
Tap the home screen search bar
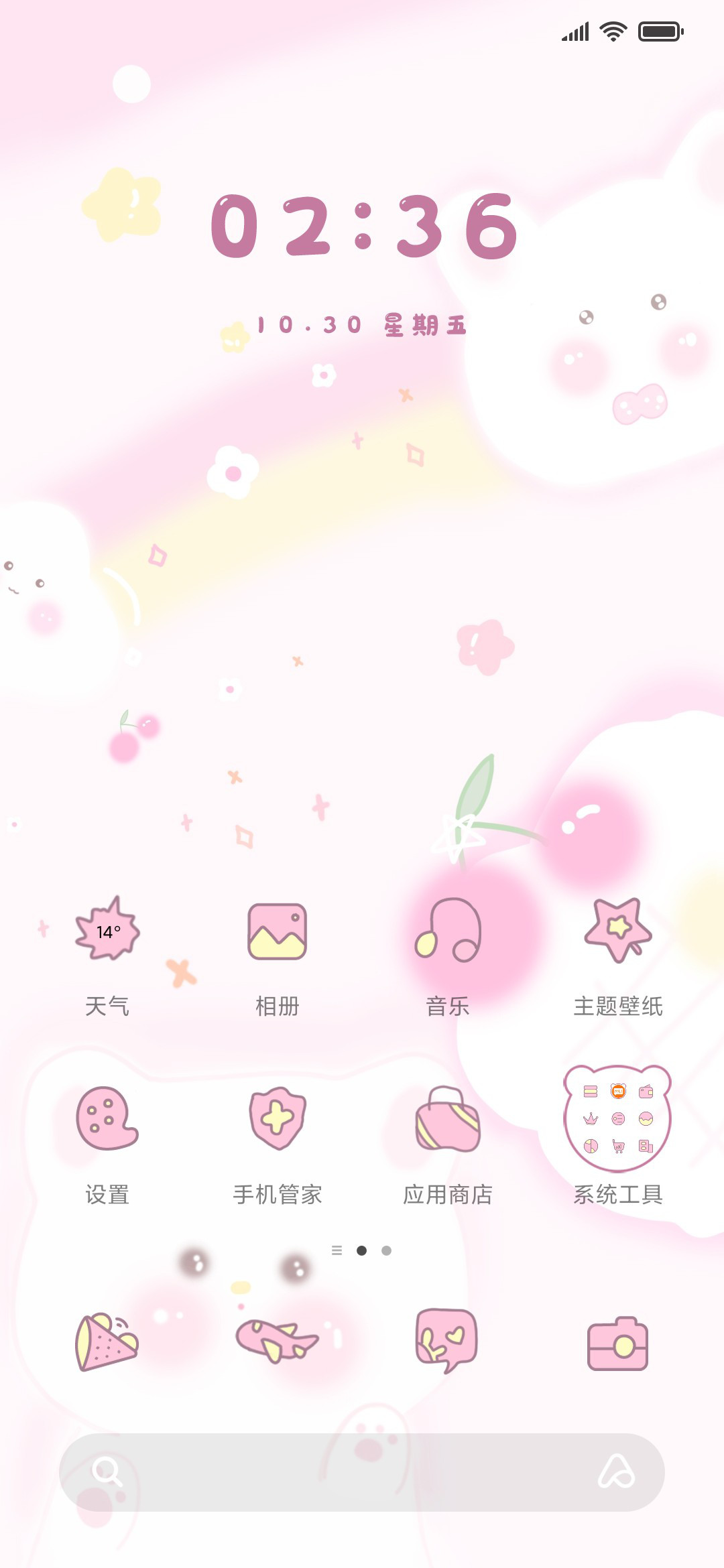coord(362,1472)
